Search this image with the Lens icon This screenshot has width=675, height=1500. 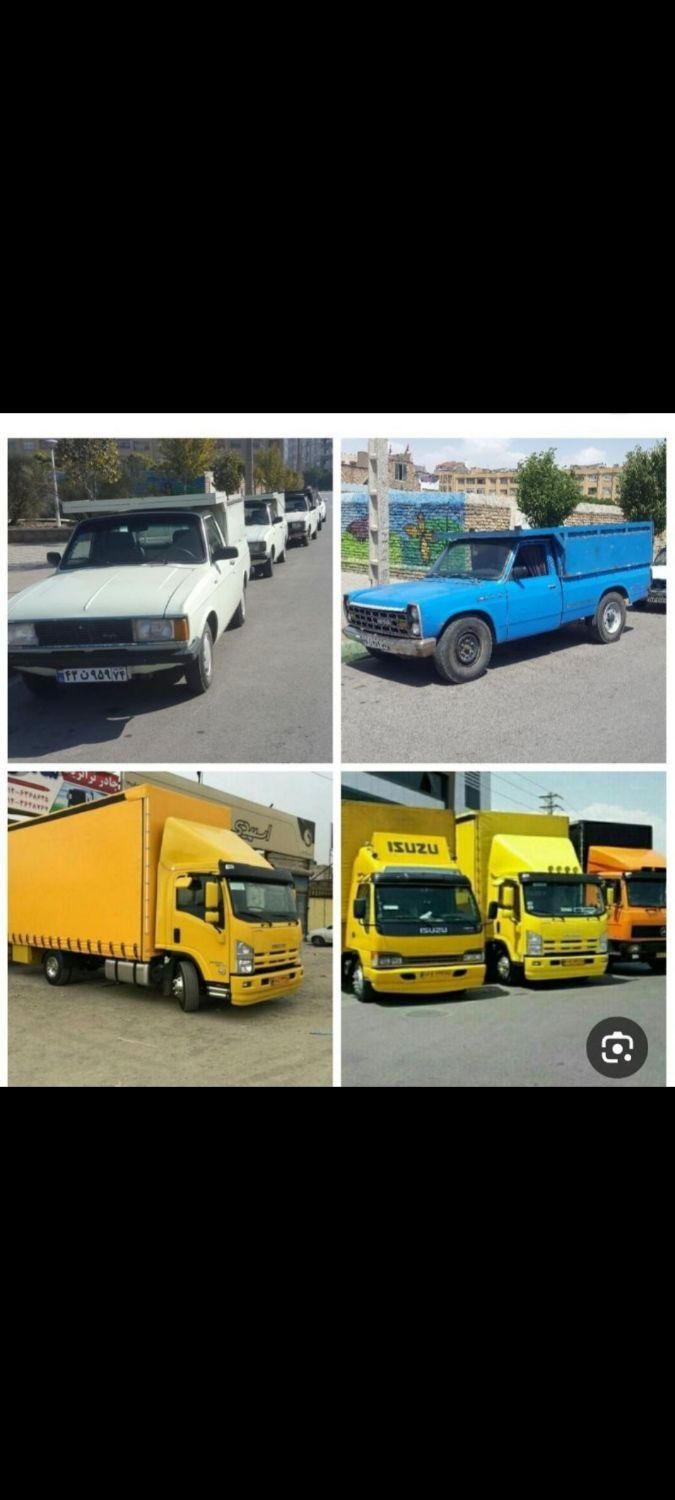[616, 1047]
